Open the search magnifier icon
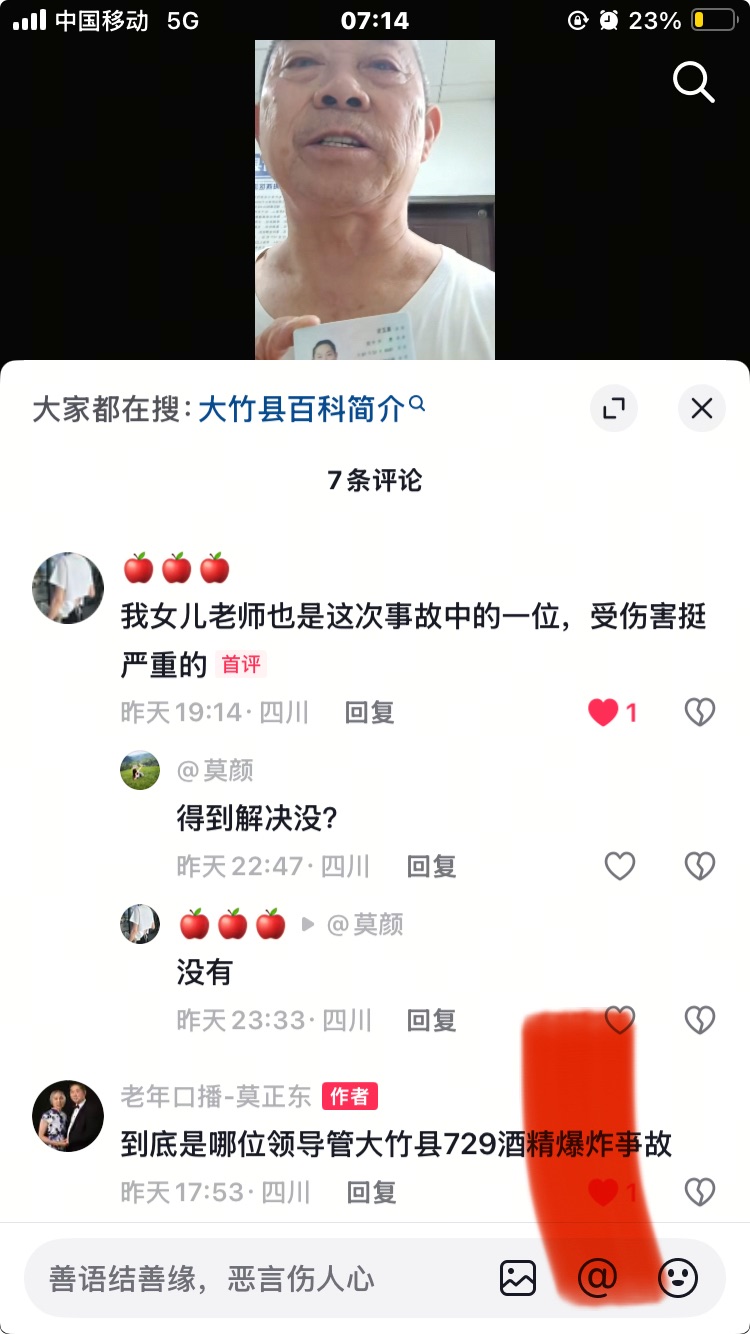 point(693,81)
